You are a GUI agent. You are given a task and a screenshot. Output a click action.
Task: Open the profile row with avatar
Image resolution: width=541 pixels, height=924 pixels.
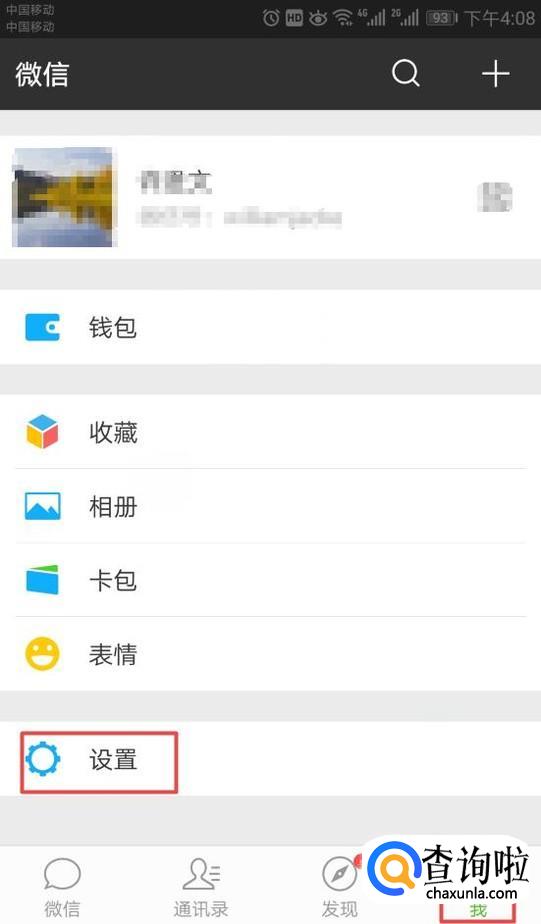[270, 197]
